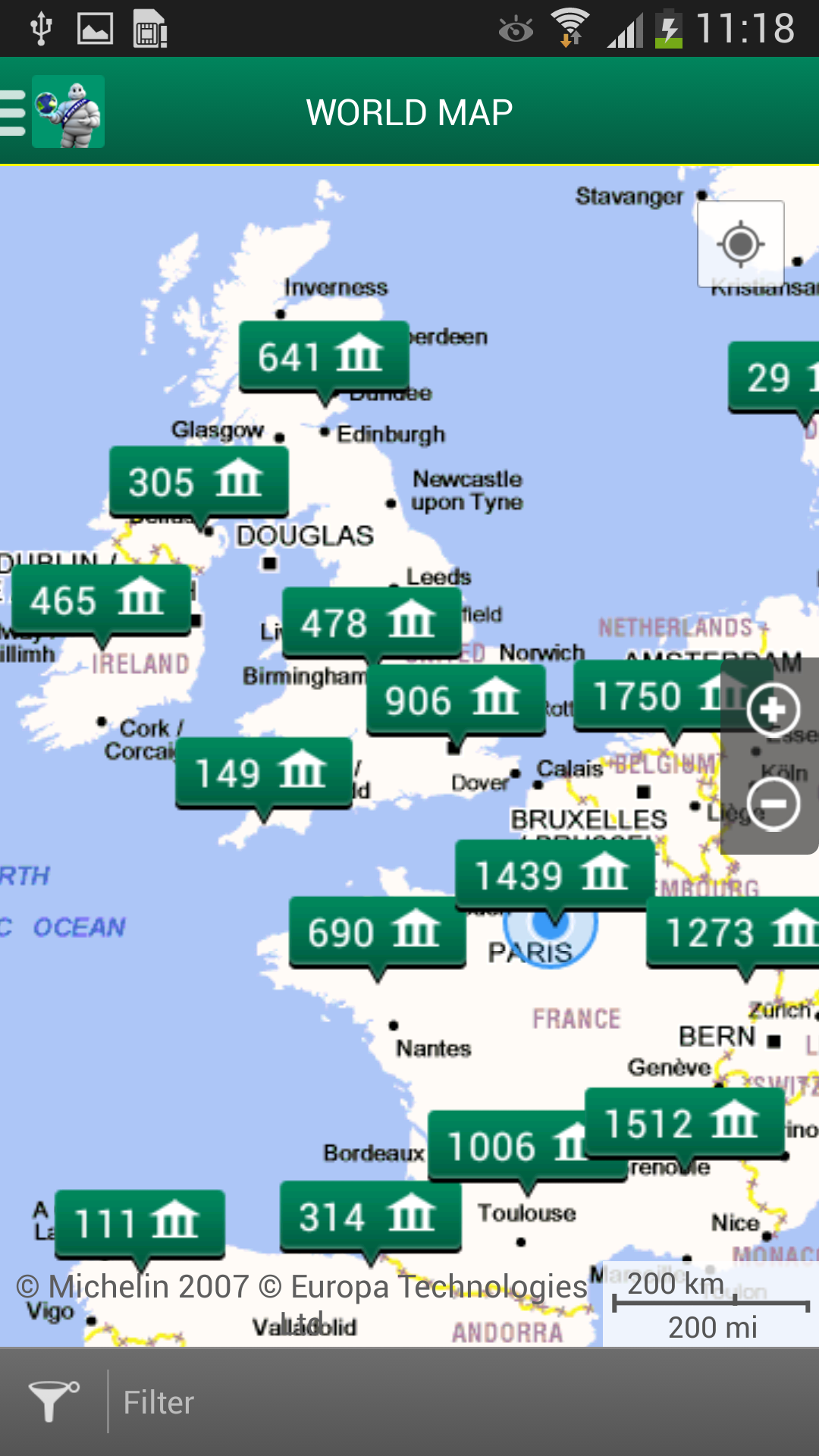Open the 1439 cluster above Paris
Screen dimensions: 819x1456
coord(555,876)
